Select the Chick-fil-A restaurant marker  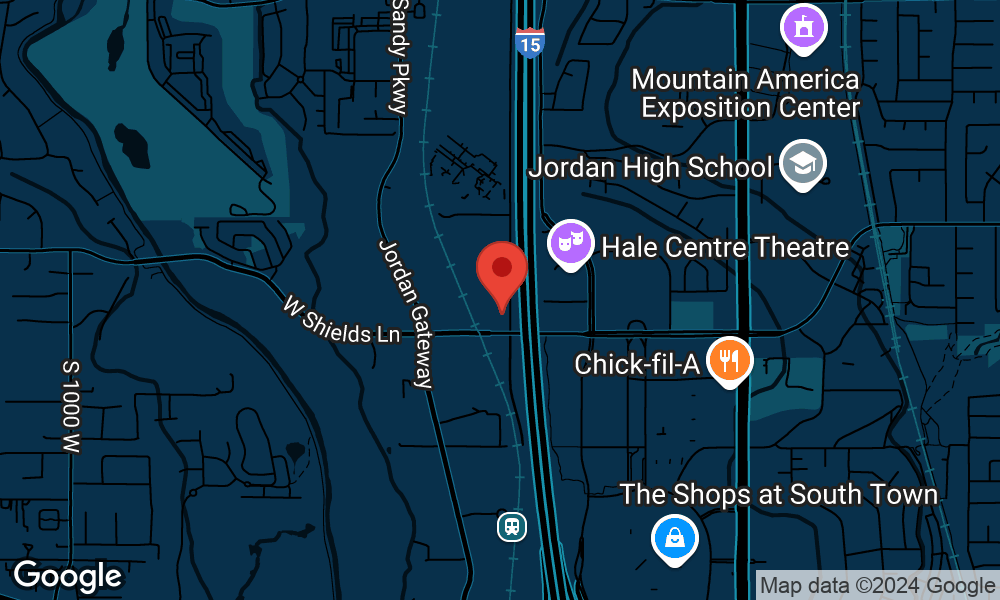coord(729,361)
